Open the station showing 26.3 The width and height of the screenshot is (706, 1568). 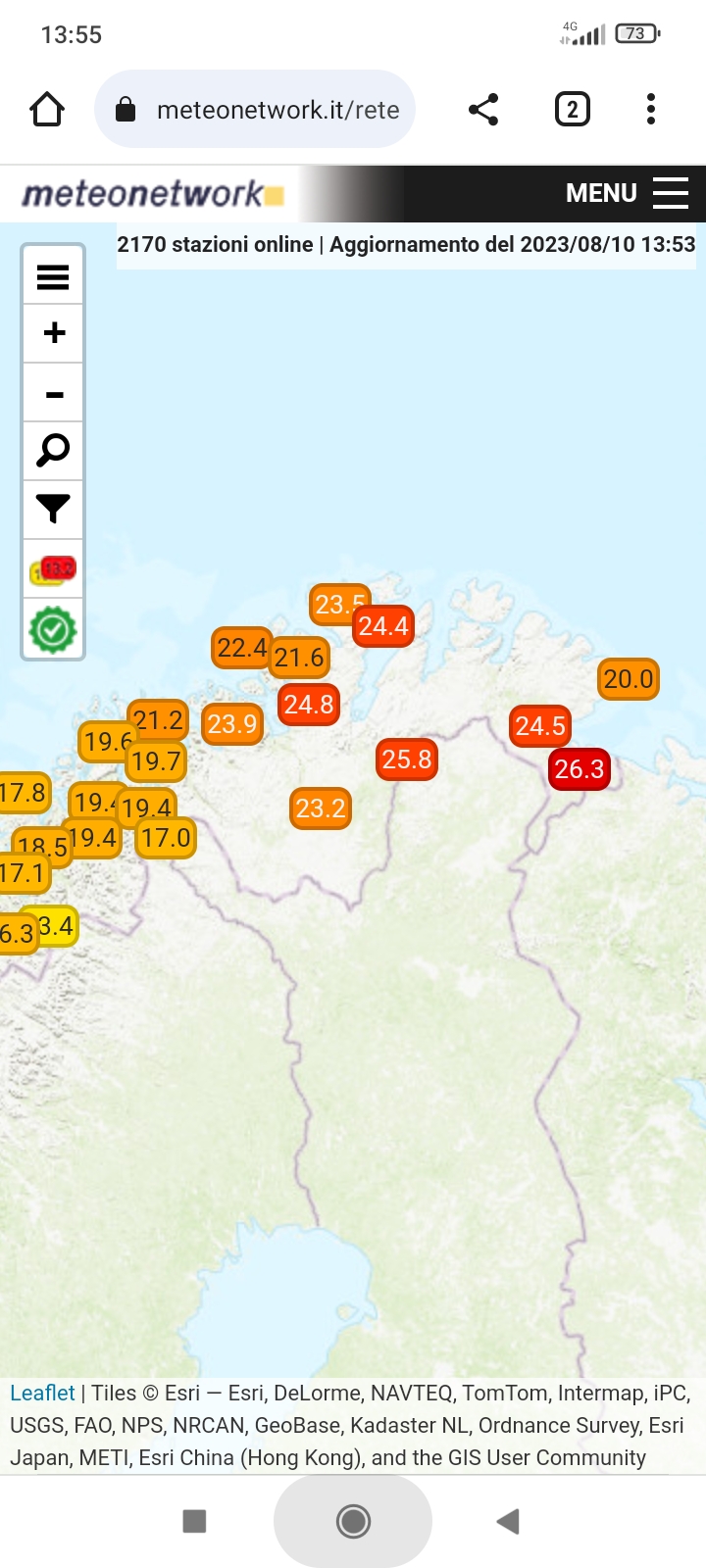coord(579,769)
